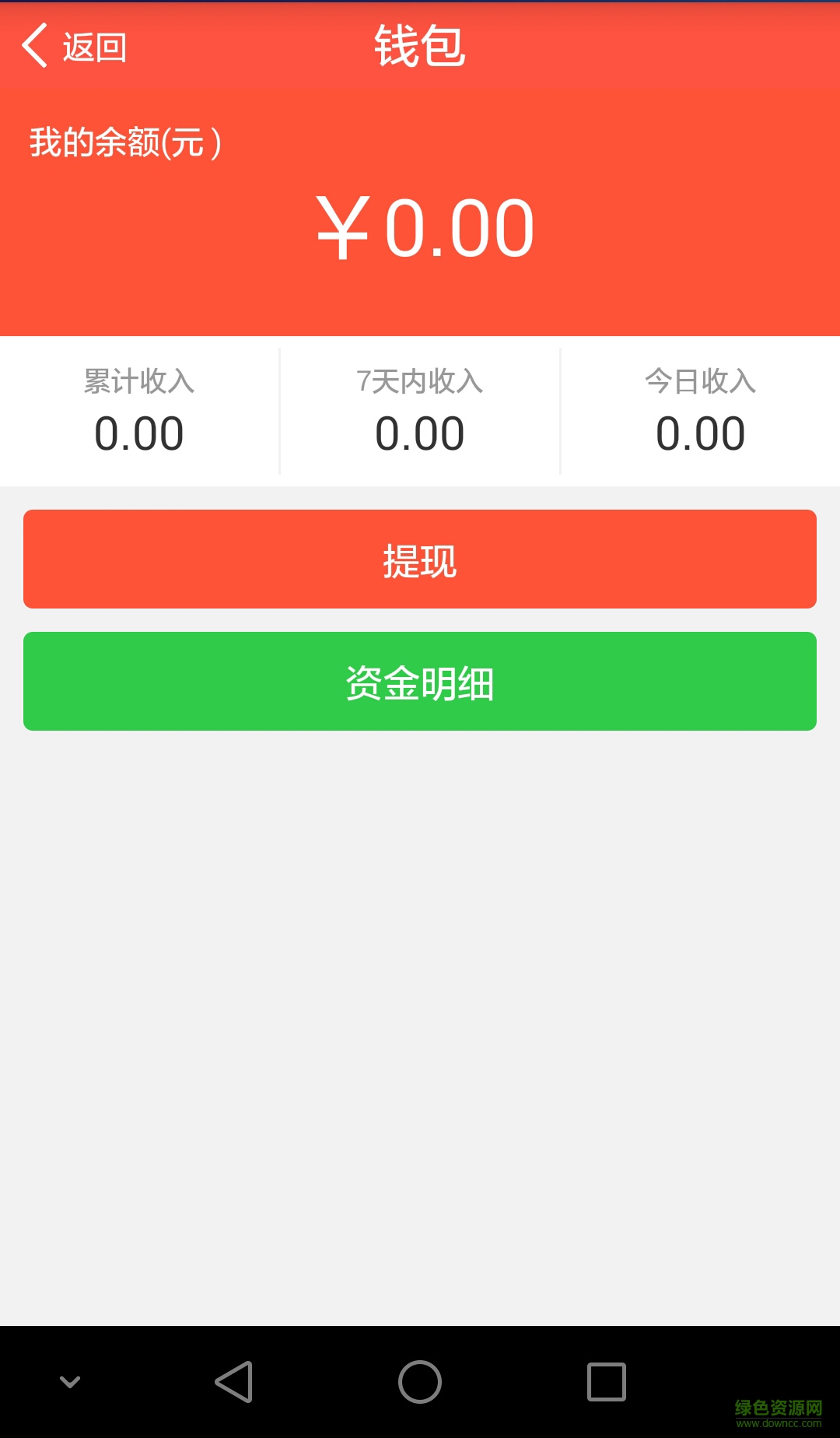Click the 钱包 wallet title
Viewport: 840px width, 1438px height.
point(420,47)
